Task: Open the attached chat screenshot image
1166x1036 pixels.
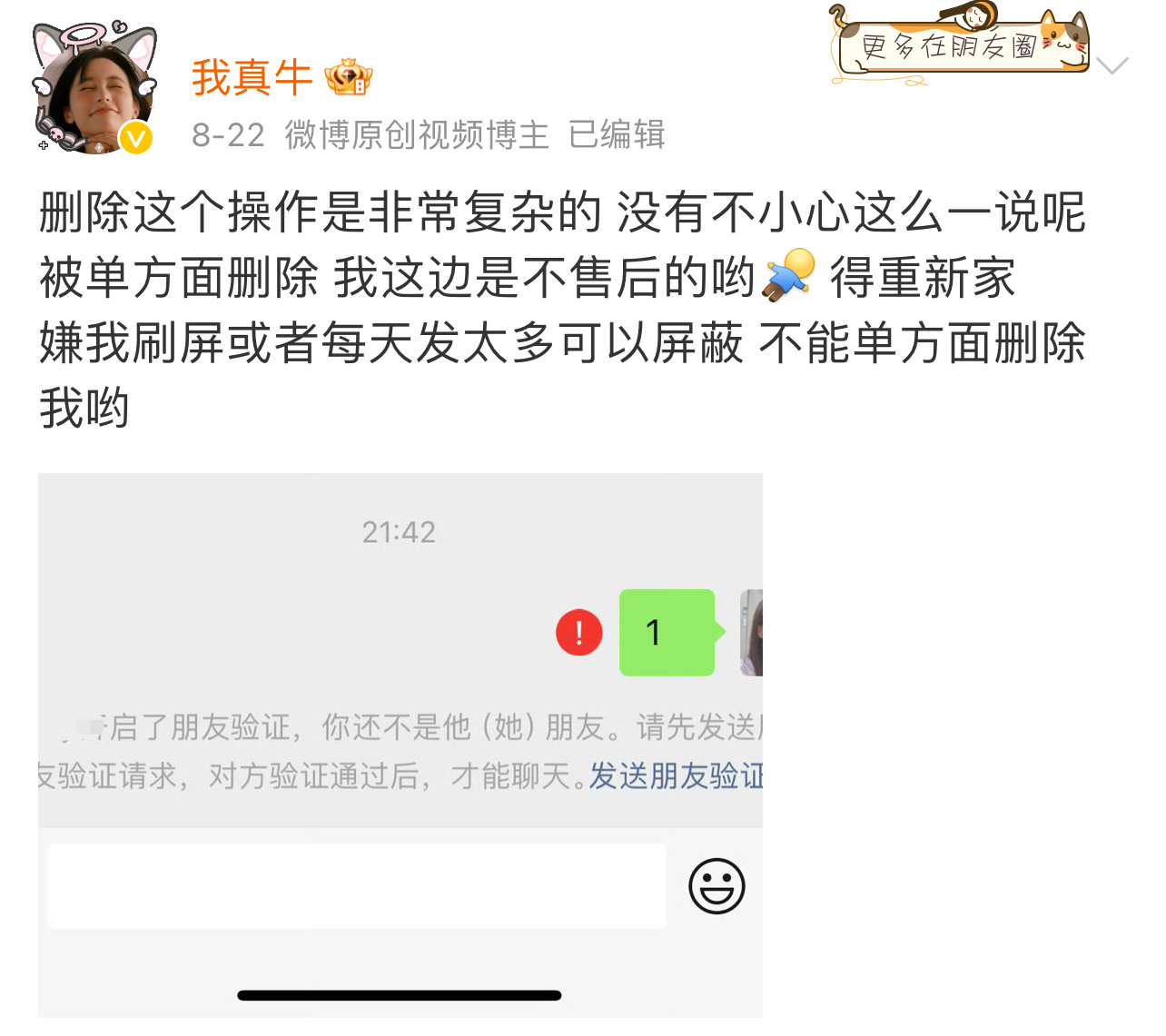Action: (400, 745)
